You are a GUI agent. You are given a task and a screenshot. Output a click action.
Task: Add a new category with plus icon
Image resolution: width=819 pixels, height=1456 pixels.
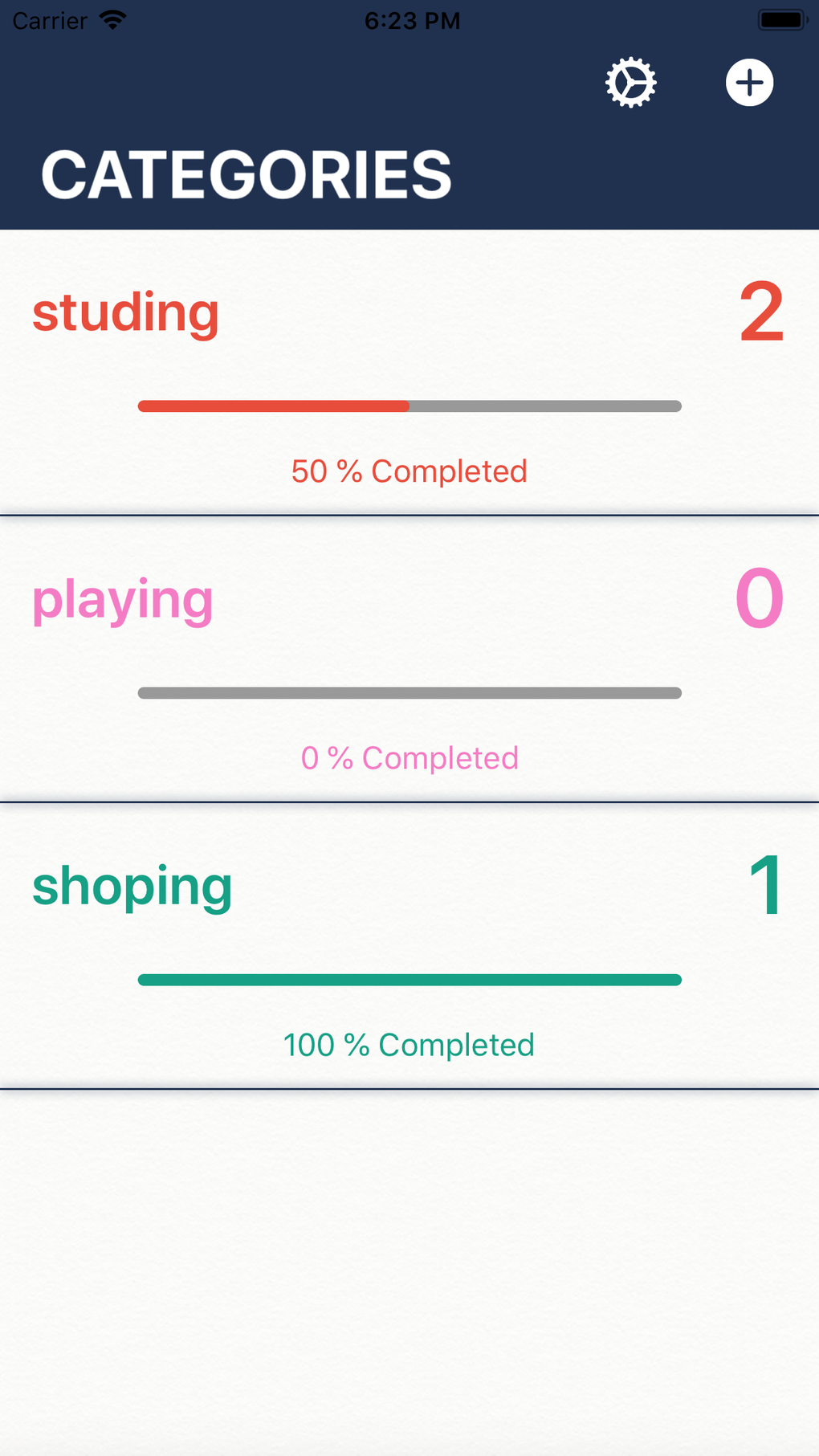[749, 83]
